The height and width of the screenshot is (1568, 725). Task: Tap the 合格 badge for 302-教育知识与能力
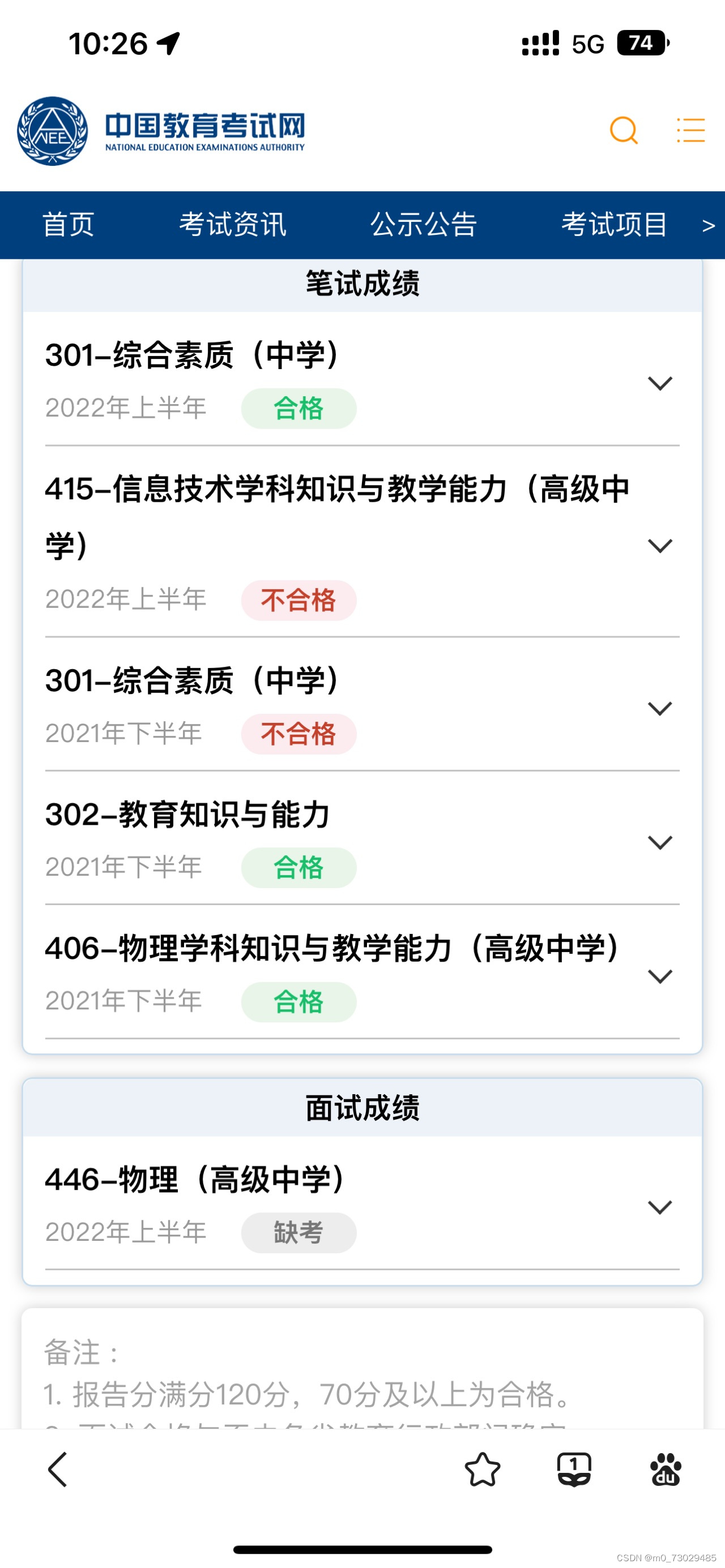tap(298, 868)
